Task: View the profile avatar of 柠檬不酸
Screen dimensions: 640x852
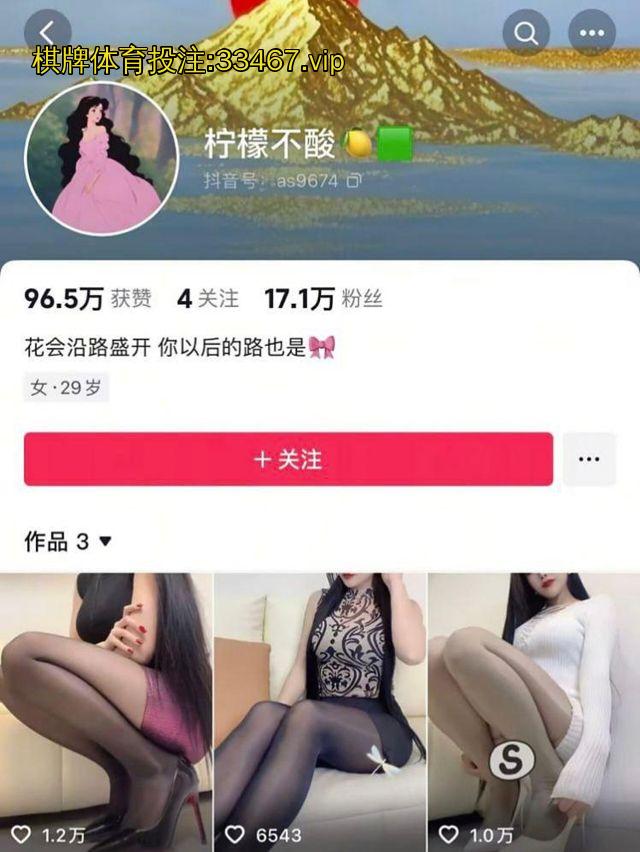Action: click(x=101, y=159)
